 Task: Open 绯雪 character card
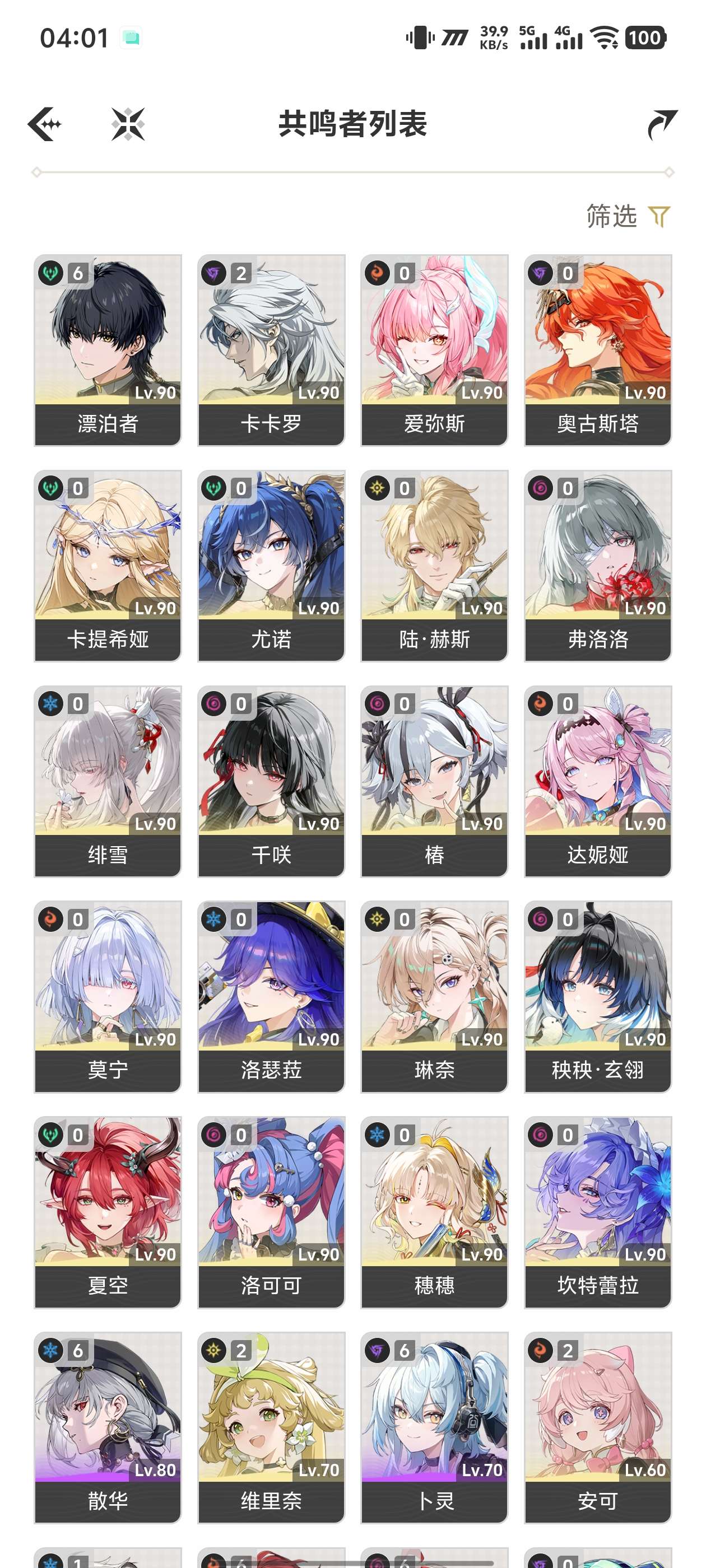(108, 782)
